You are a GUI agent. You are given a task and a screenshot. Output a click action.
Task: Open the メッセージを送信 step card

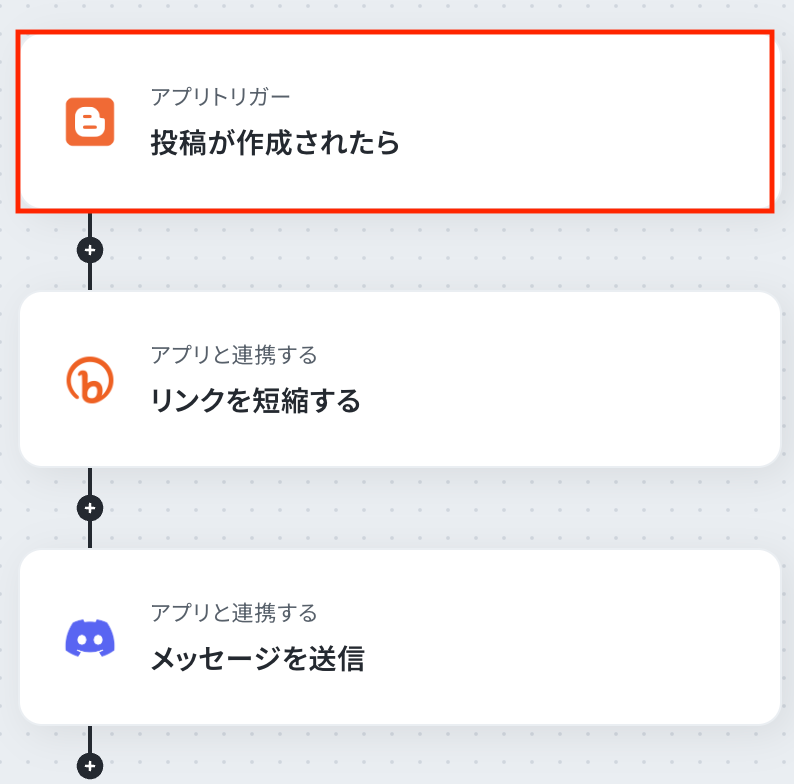tap(399, 637)
